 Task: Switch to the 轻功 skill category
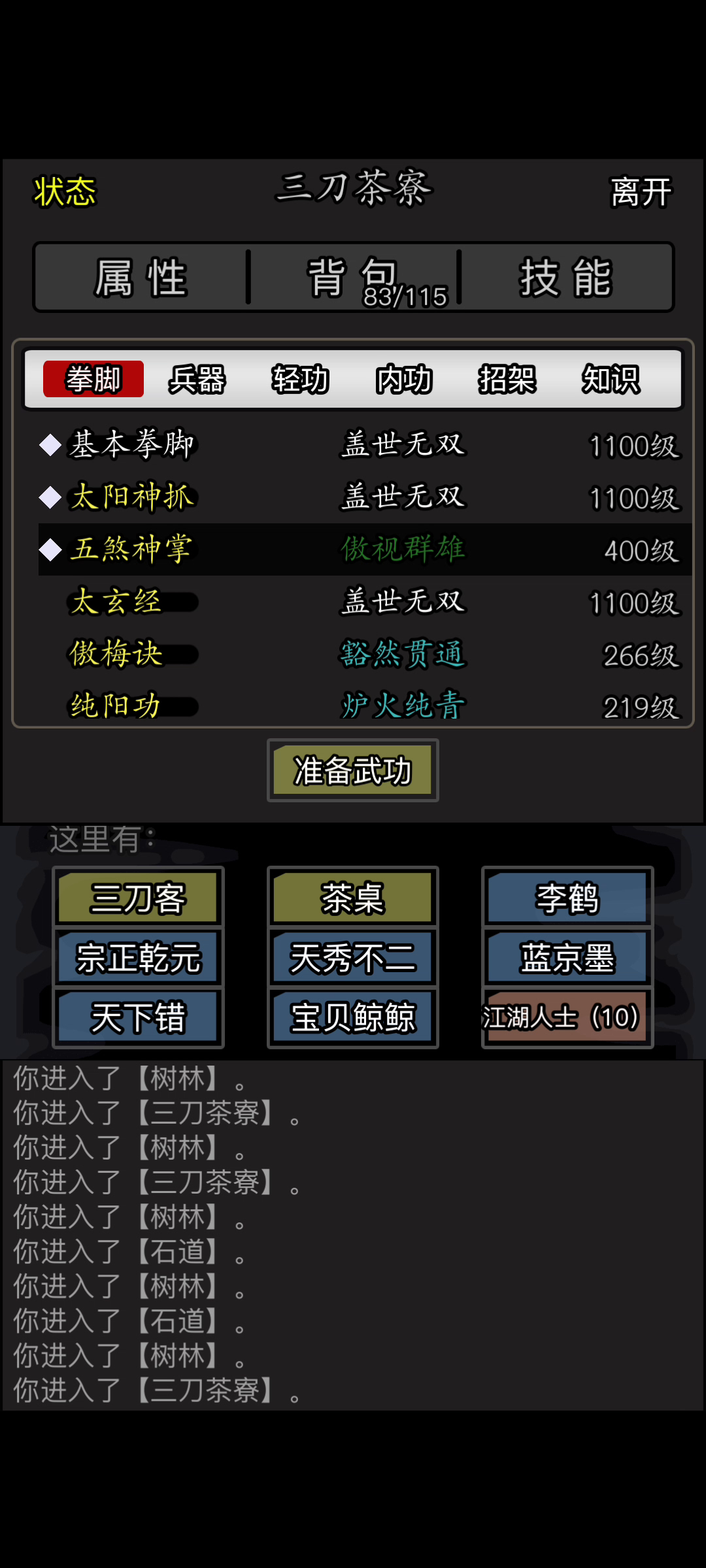pyautogui.click(x=301, y=379)
